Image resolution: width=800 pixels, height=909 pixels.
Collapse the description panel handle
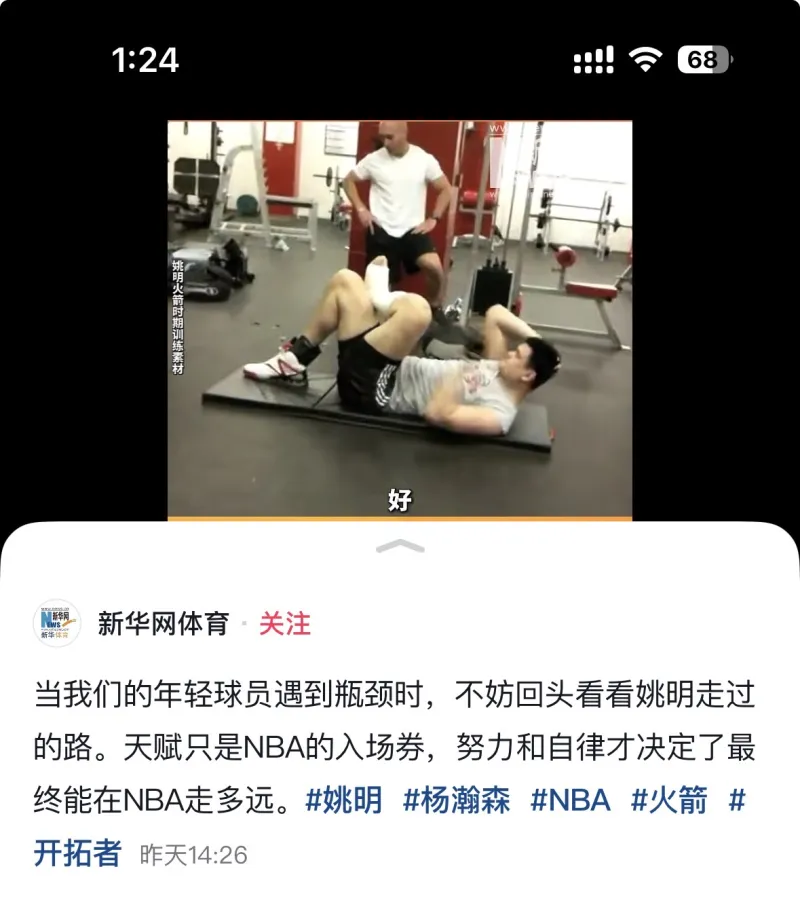click(400, 546)
